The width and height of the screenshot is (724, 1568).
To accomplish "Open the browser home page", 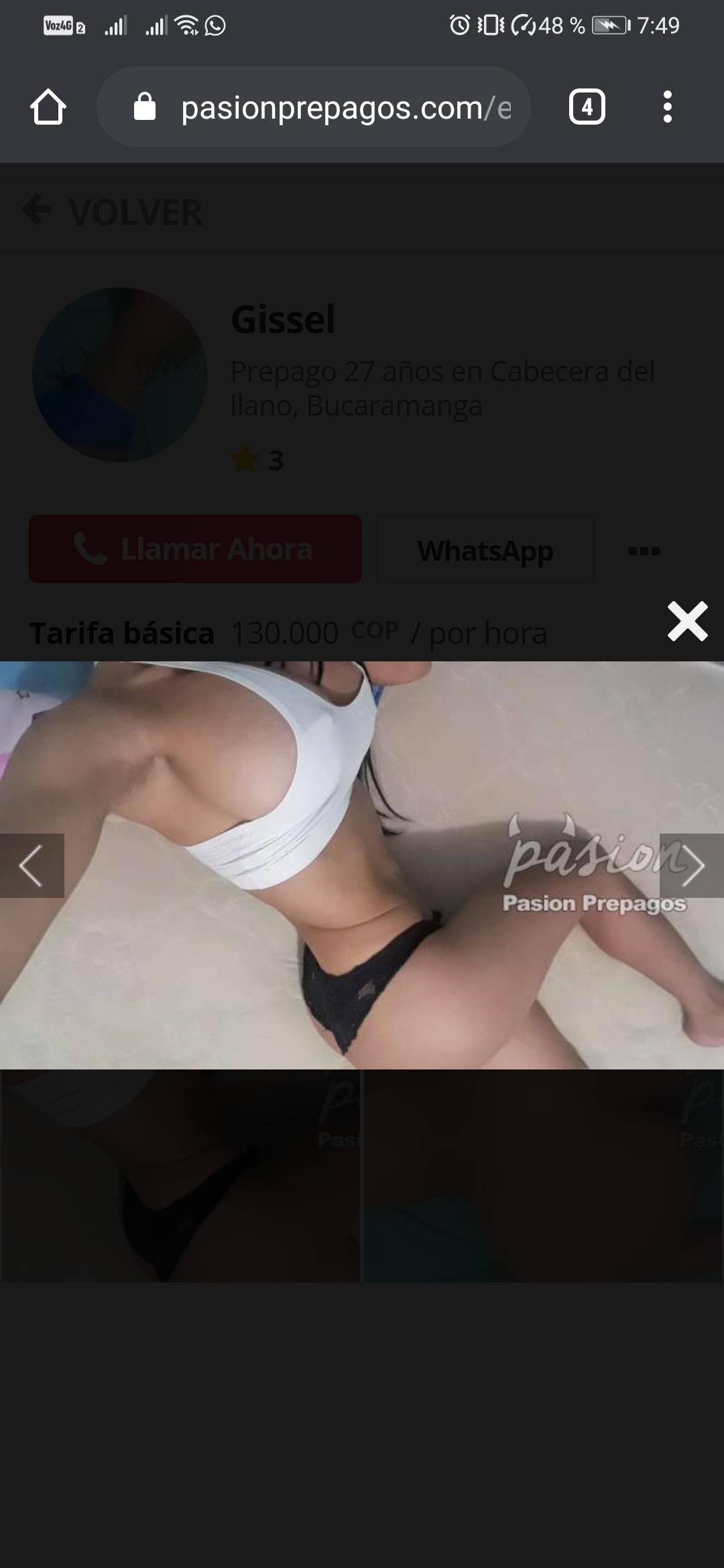I will (48, 107).
